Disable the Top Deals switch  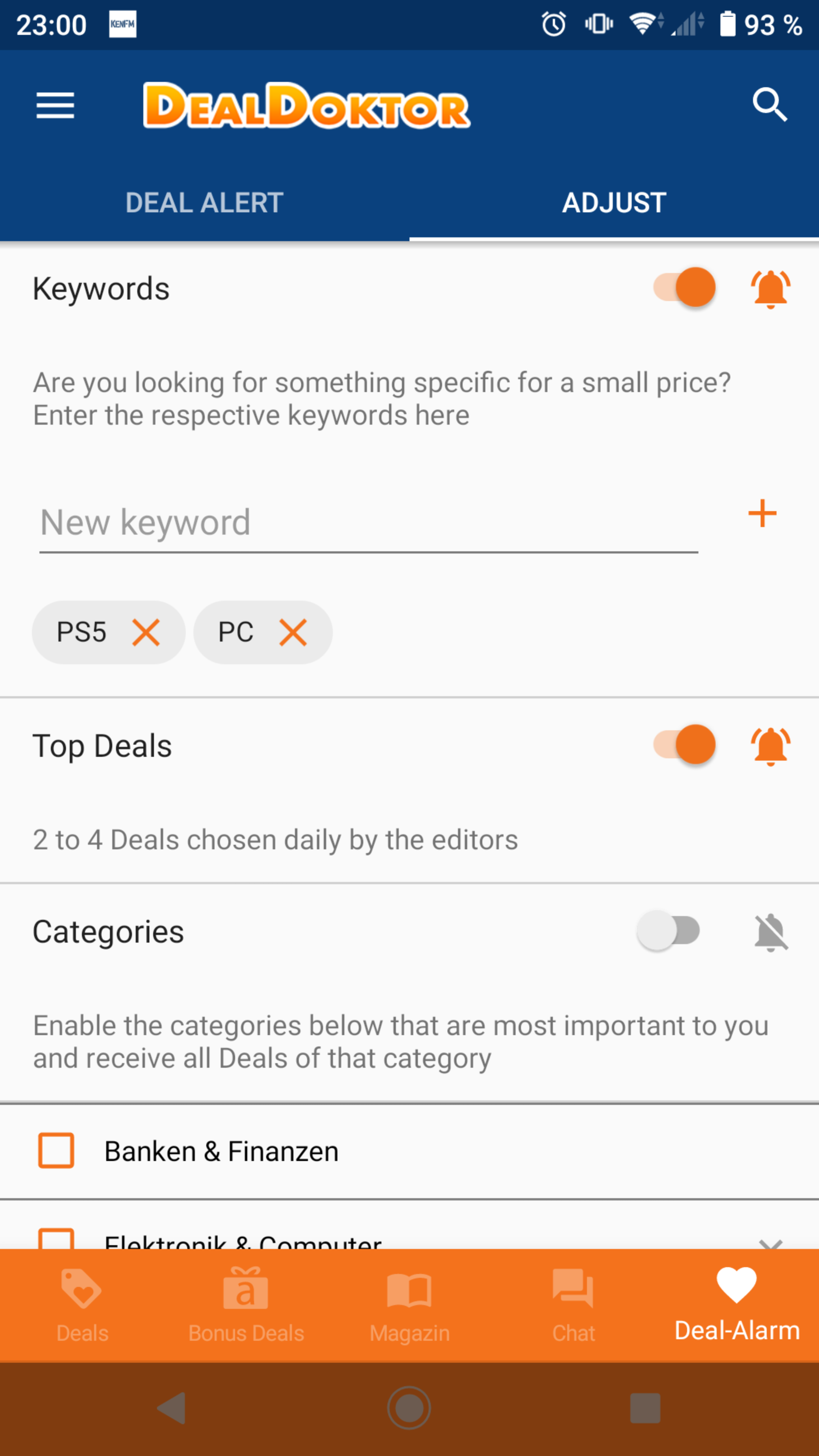[x=684, y=745]
